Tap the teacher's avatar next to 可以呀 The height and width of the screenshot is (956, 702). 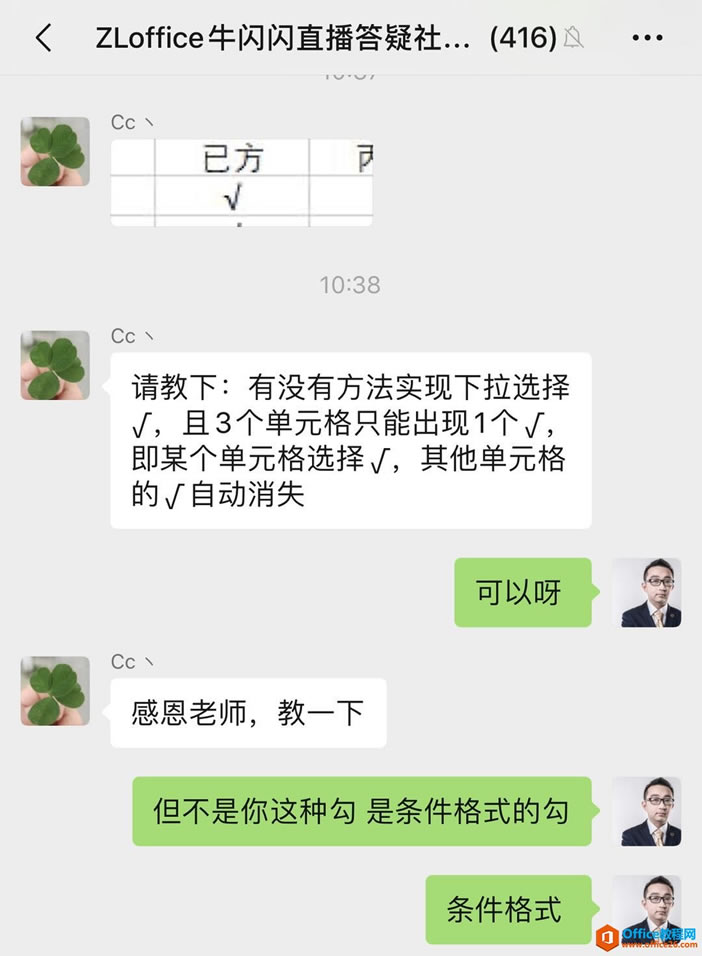click(x=646, y=593)
